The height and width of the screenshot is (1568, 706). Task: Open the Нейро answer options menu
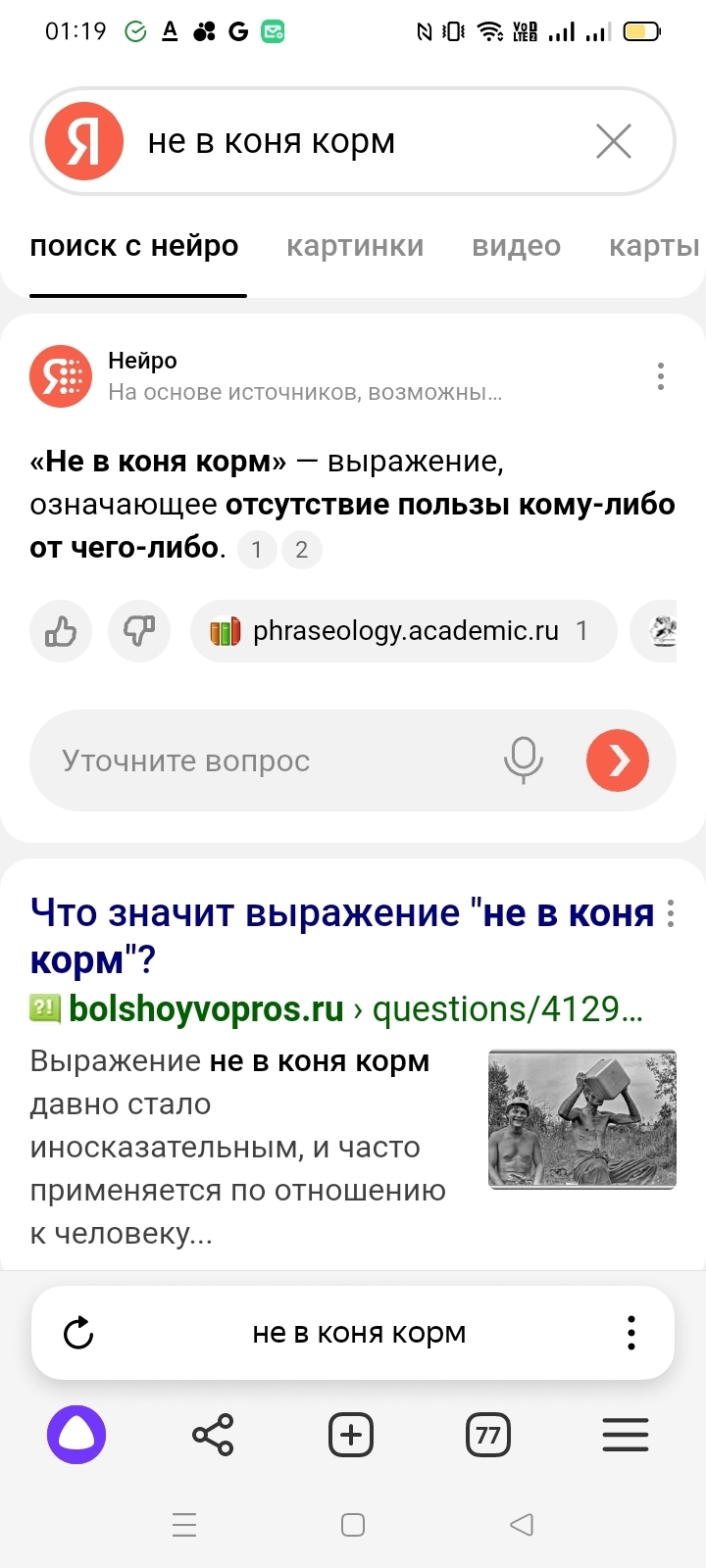tap(661, 376)
